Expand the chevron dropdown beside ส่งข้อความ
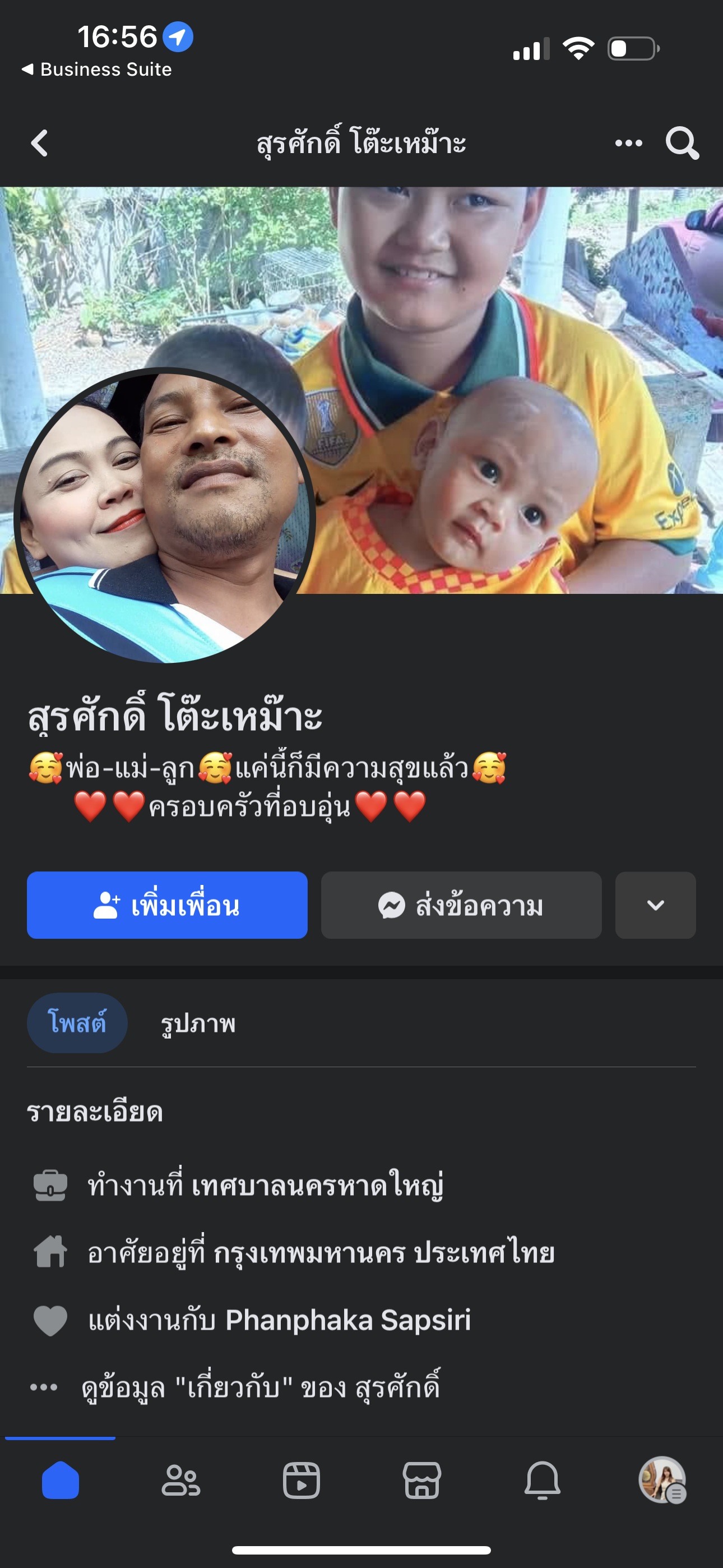The height and width of the screenshot is (1568, 723). (655, 905)
